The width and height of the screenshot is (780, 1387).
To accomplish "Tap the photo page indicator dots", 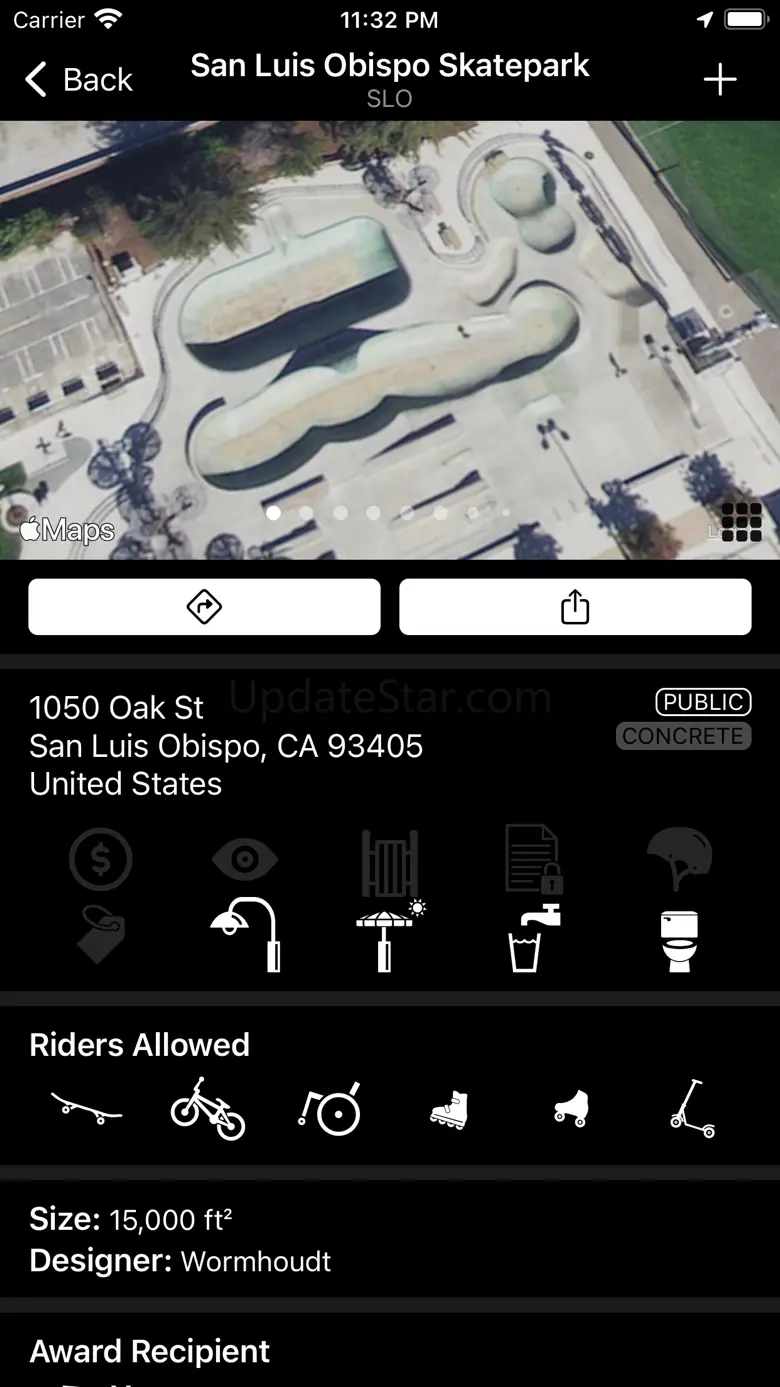I will 390,513.
